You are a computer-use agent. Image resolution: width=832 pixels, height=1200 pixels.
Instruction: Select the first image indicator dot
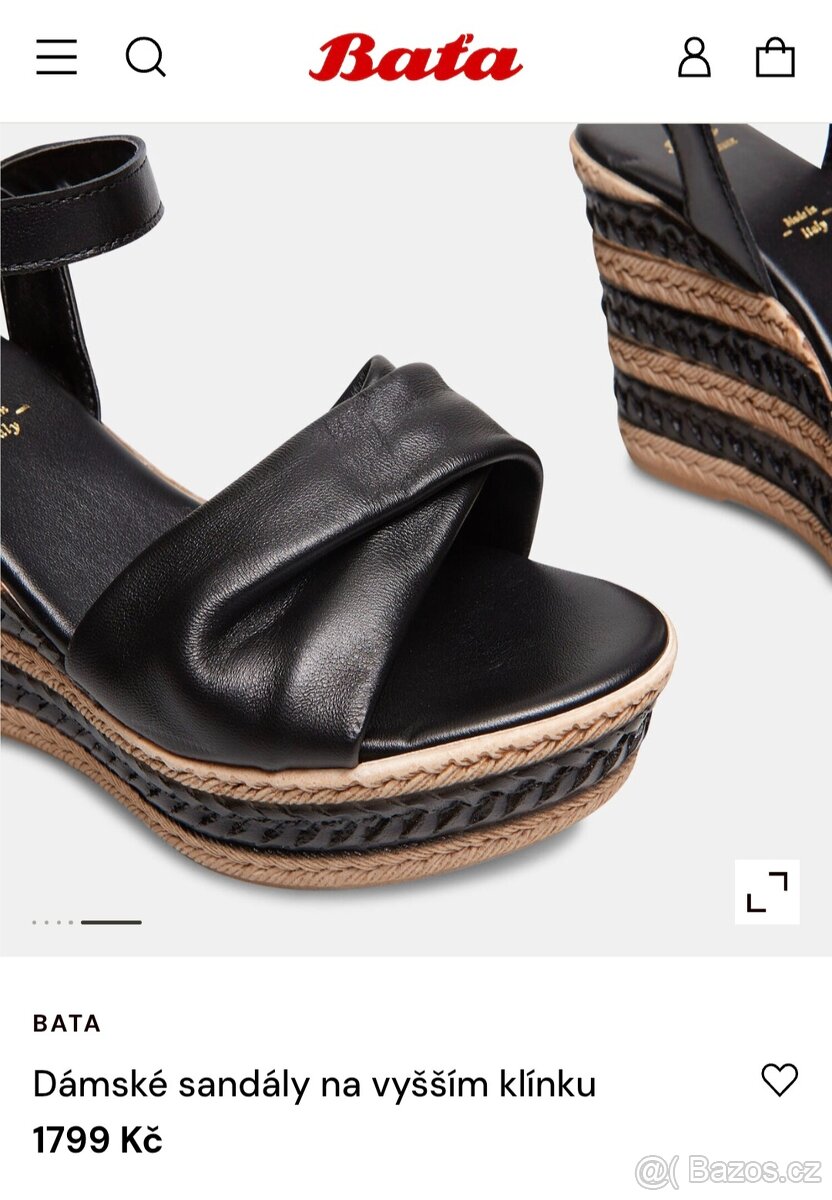[x=35, y=922]
